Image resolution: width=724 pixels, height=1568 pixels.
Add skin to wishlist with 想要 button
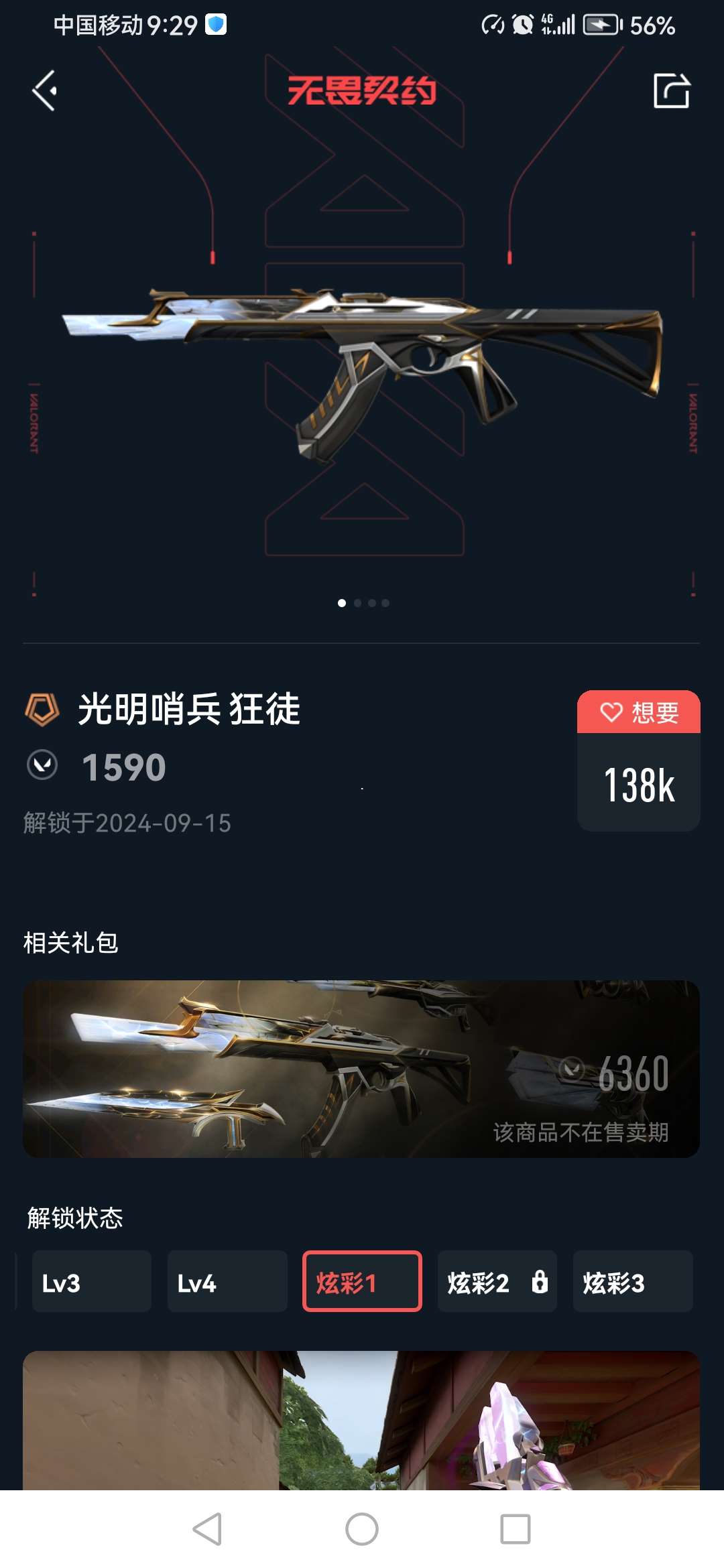click(x=638, y=712)
